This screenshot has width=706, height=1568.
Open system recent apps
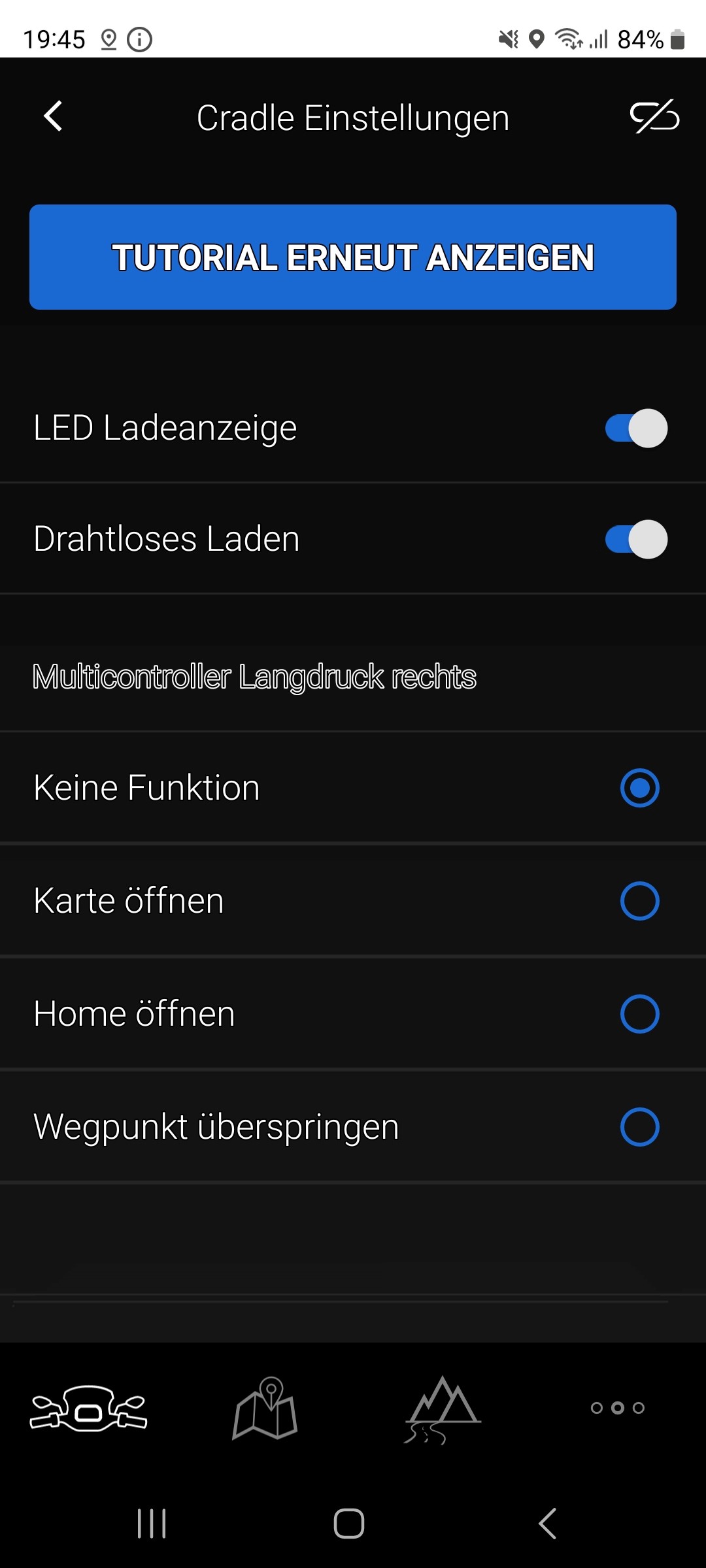click(152, 1524)
